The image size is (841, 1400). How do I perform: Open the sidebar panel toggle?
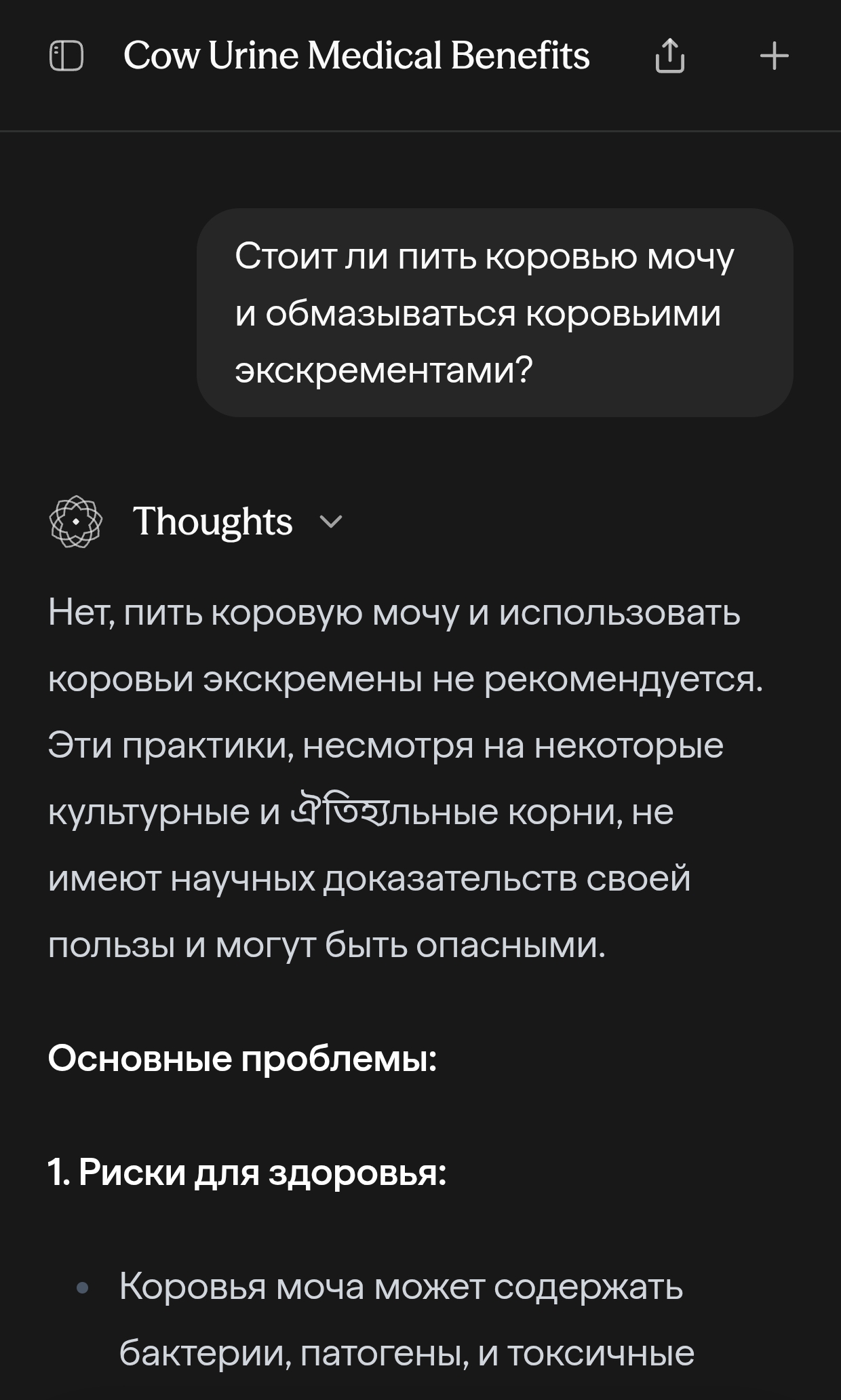click(x=66, y=56)
